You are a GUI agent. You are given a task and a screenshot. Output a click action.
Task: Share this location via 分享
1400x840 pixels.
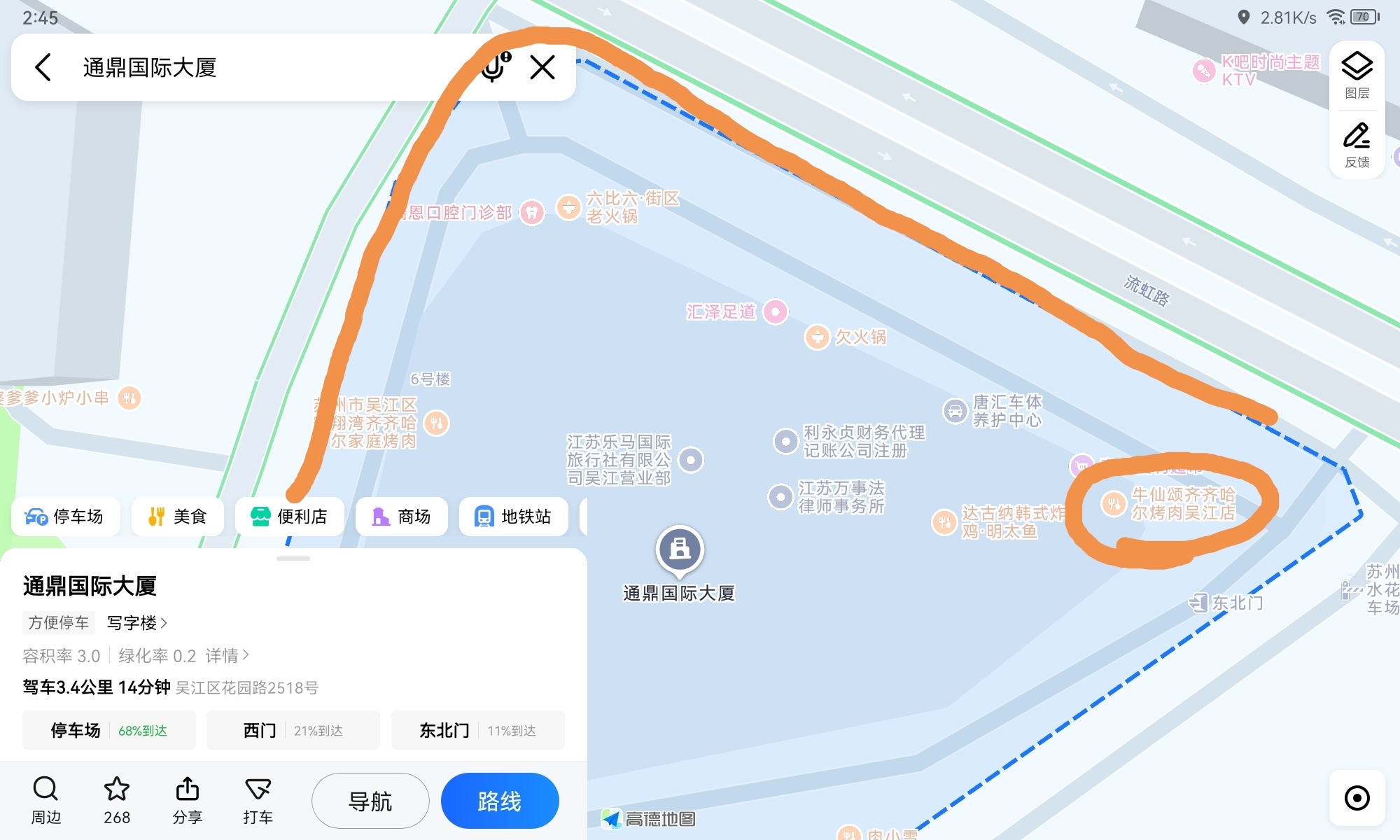pos(187,800)
